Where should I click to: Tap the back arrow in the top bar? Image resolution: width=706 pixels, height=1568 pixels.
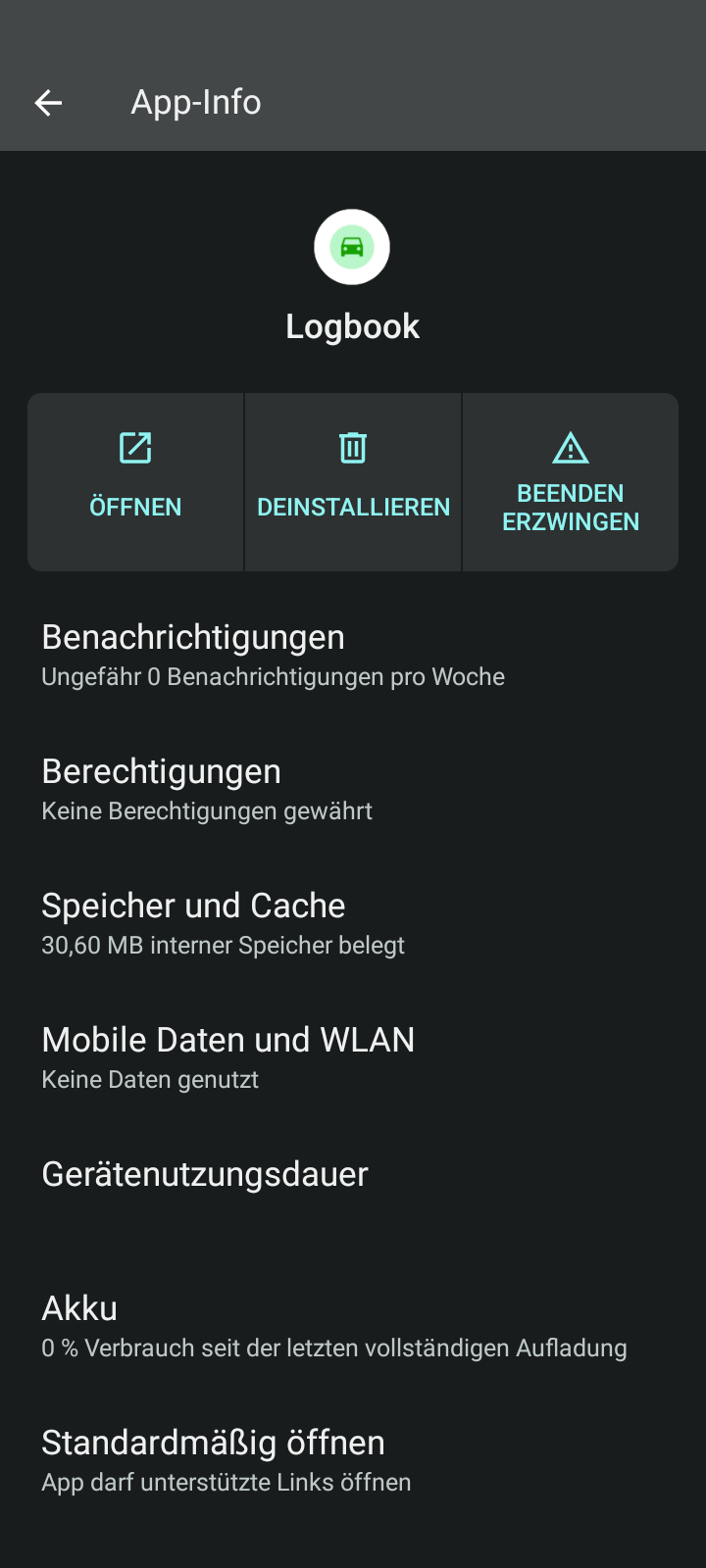pyautogui.click(x=48, y=102)
